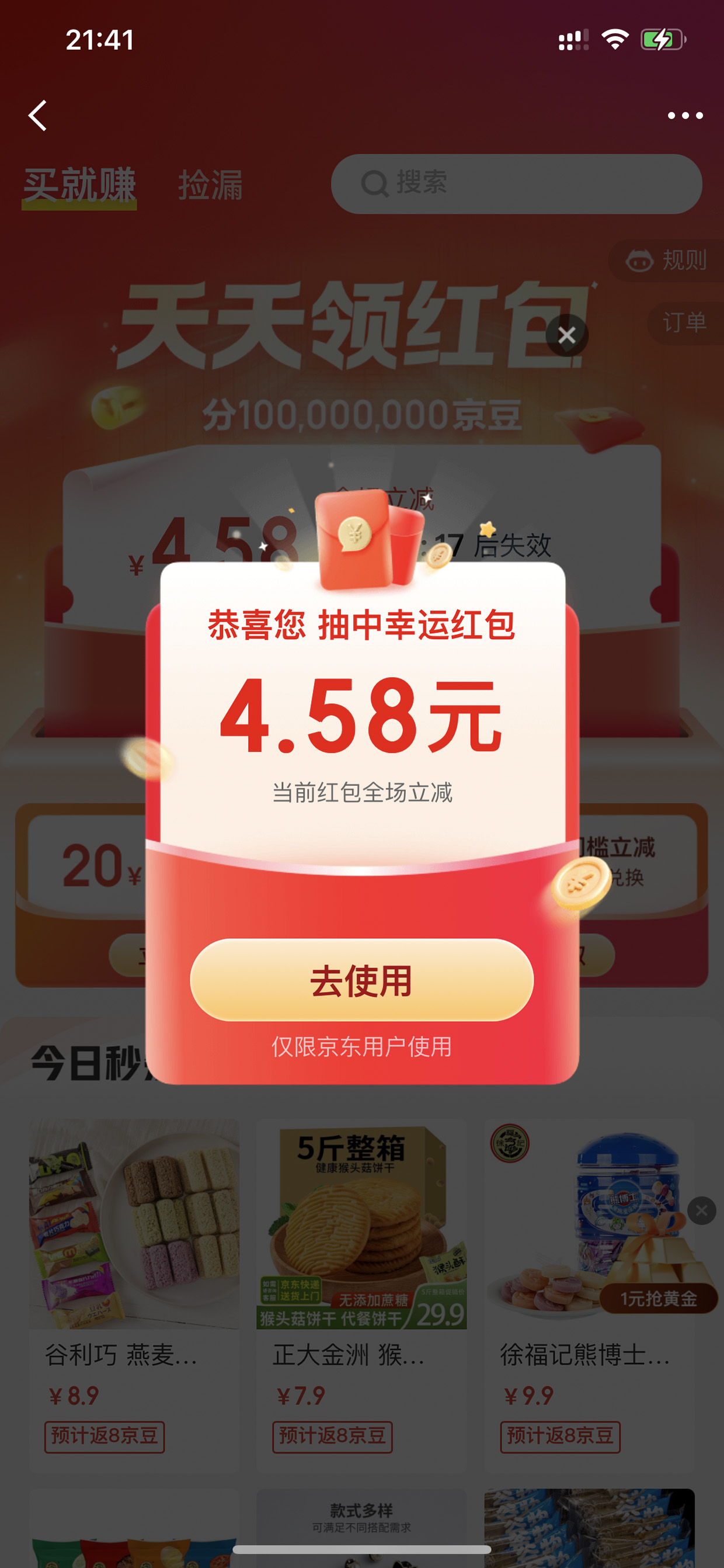View 订单 orders
This screenshot has height=1568, width=724.
click(x=684, y=322)
